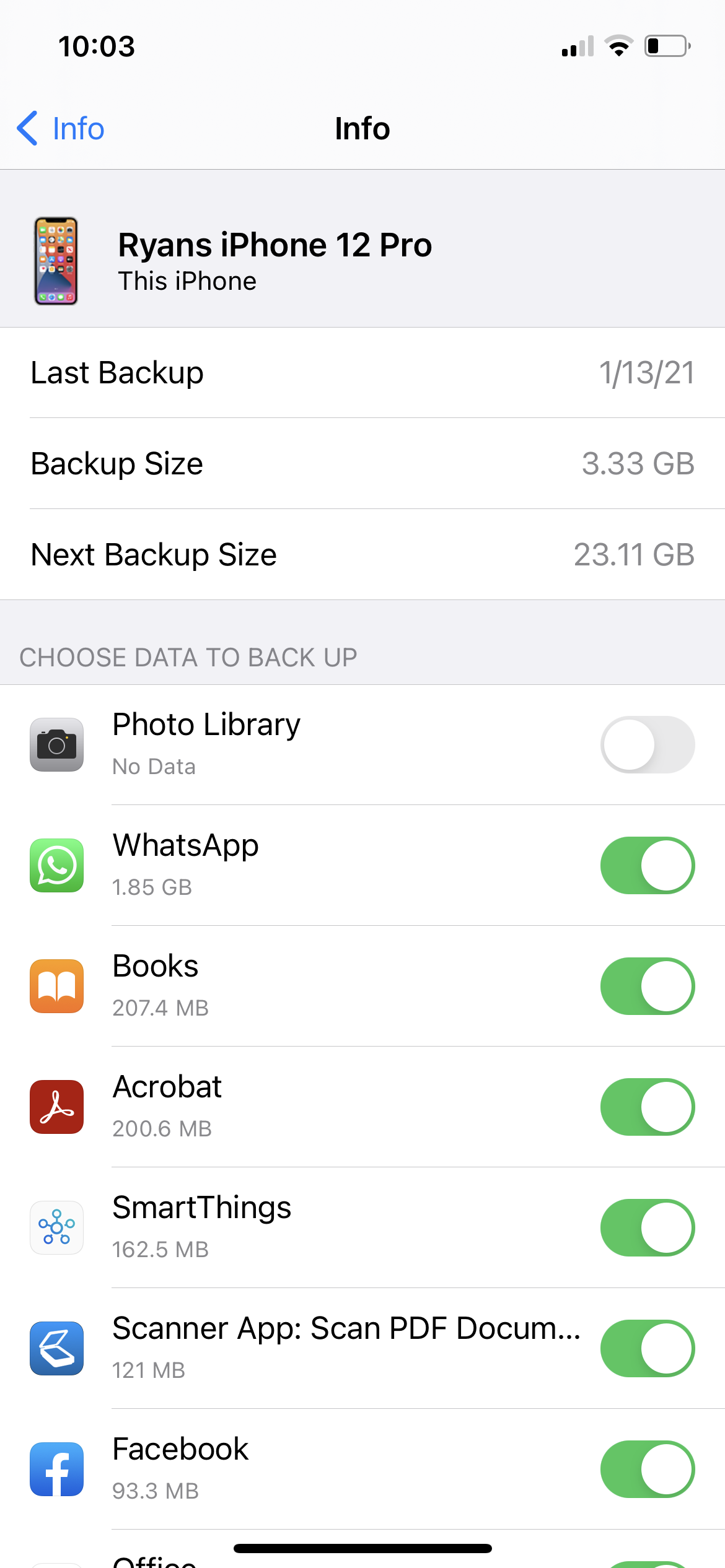
Task: Disable Acrobat backup
Action: [647, 1107]
